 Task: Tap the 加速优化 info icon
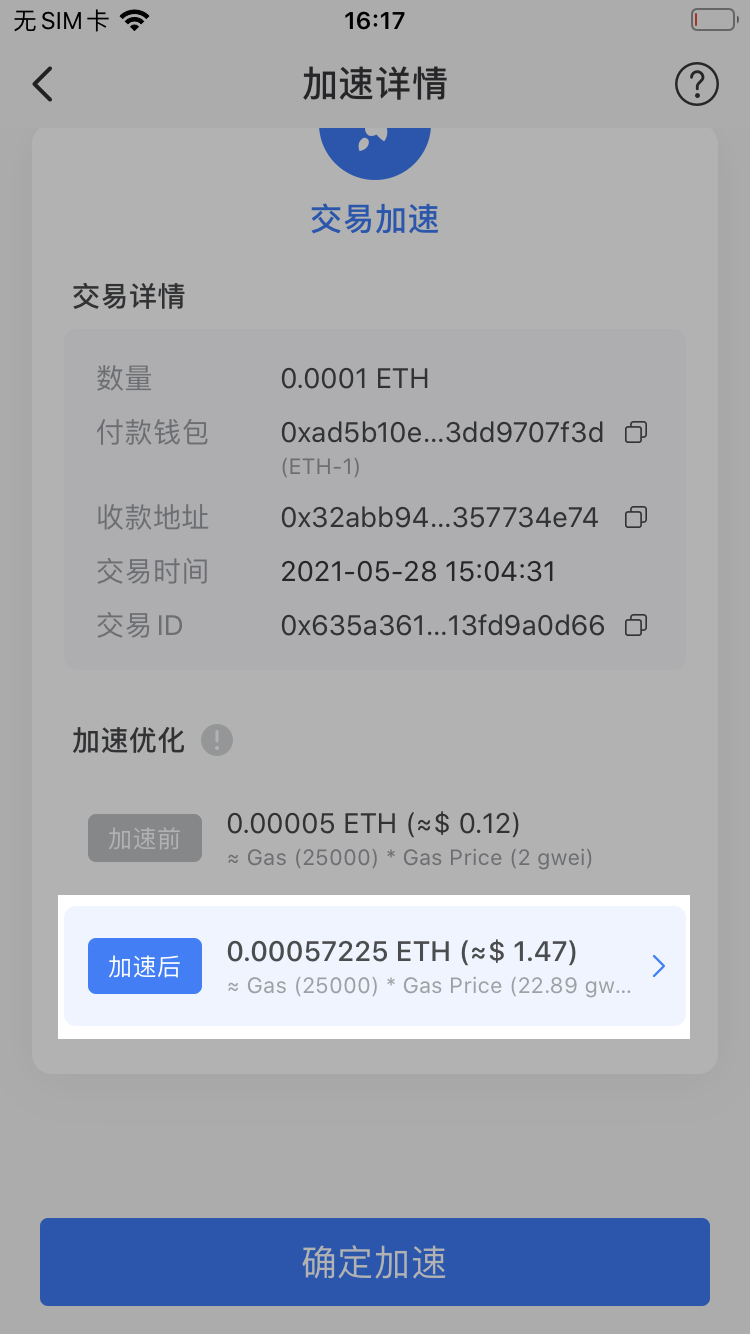pyautogui.click(x=216, y=740)
